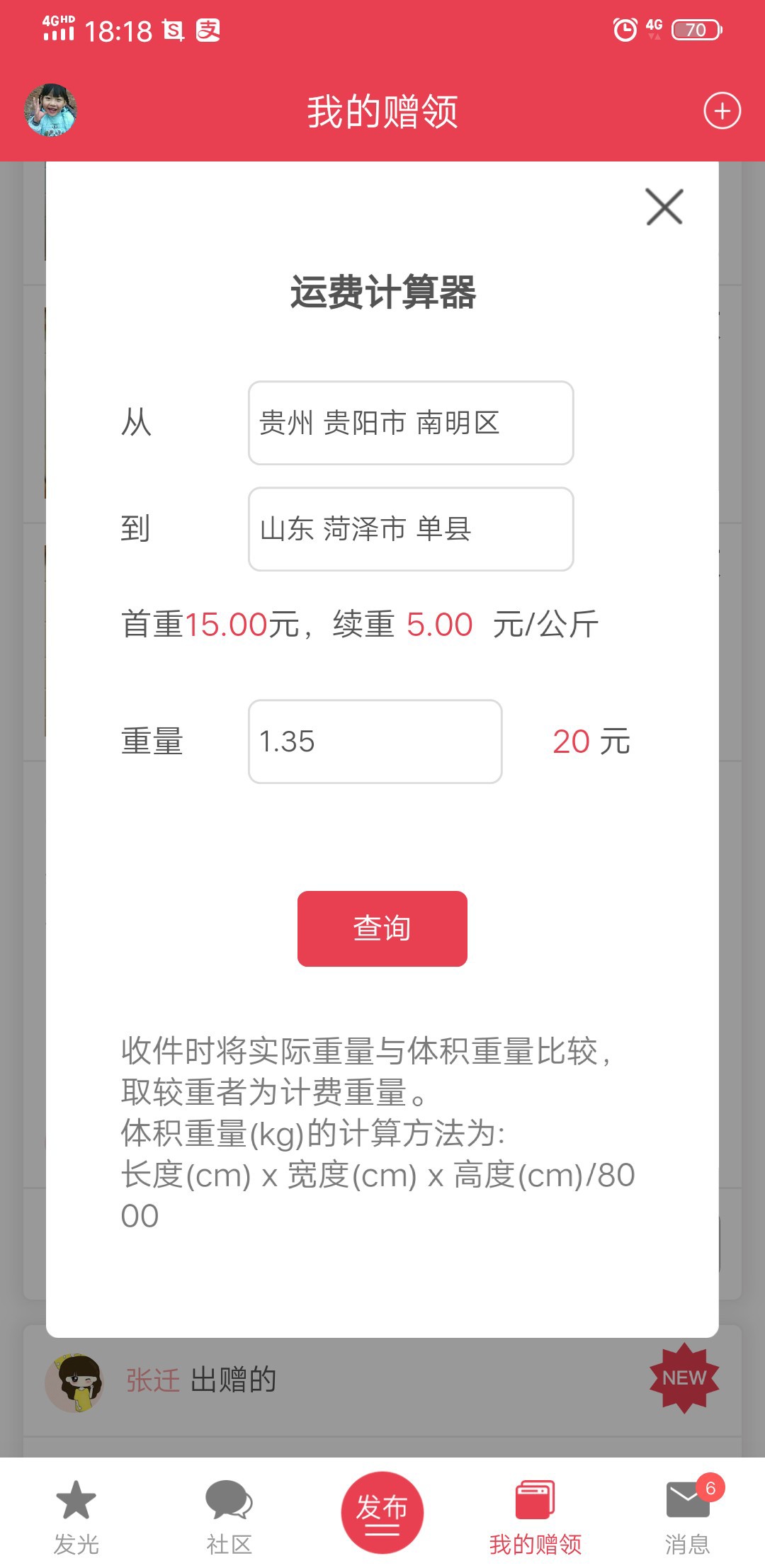Edit the 重量 weight field
The width and height of the screenshot is (765, 1568).
[375, 742]
